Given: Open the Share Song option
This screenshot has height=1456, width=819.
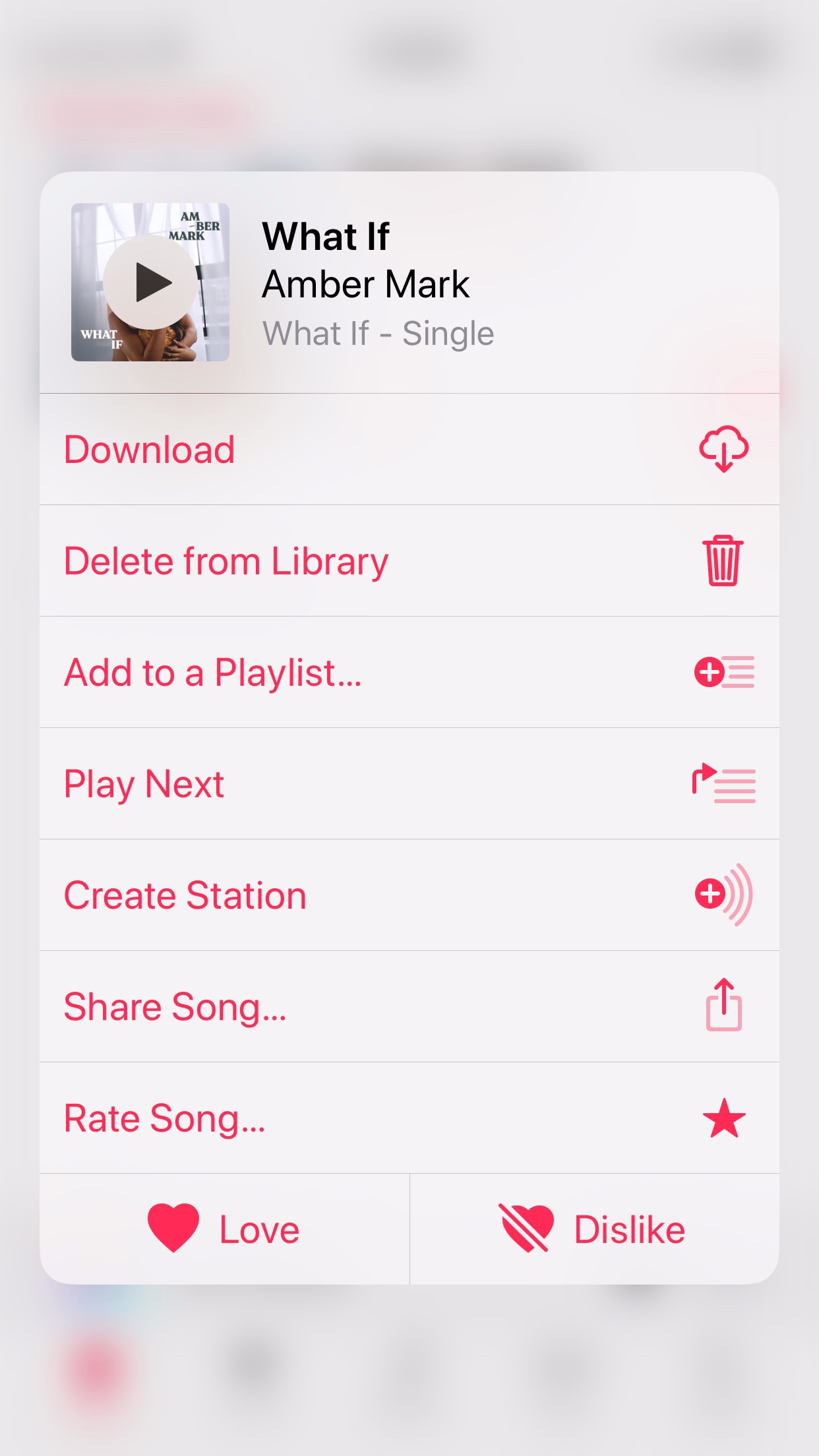Looking at the screenshot, I should point(409,1007).
